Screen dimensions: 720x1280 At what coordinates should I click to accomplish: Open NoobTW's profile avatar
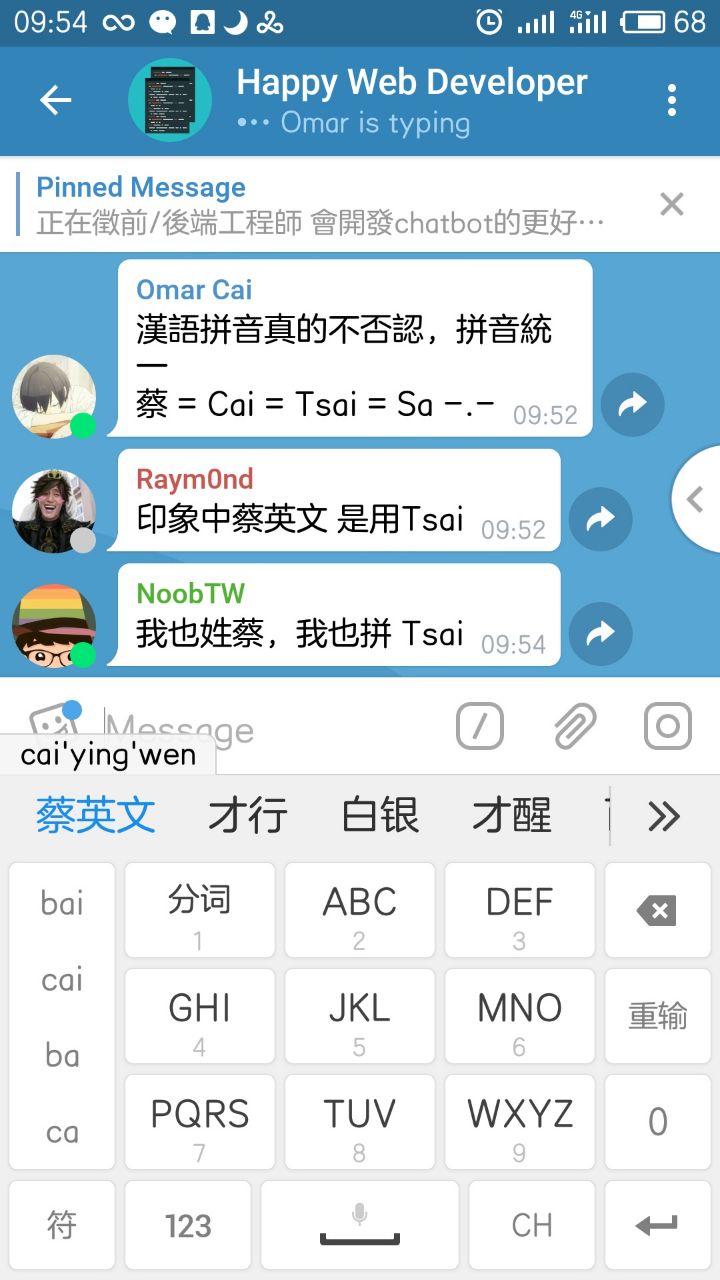[x=54, y=627]
